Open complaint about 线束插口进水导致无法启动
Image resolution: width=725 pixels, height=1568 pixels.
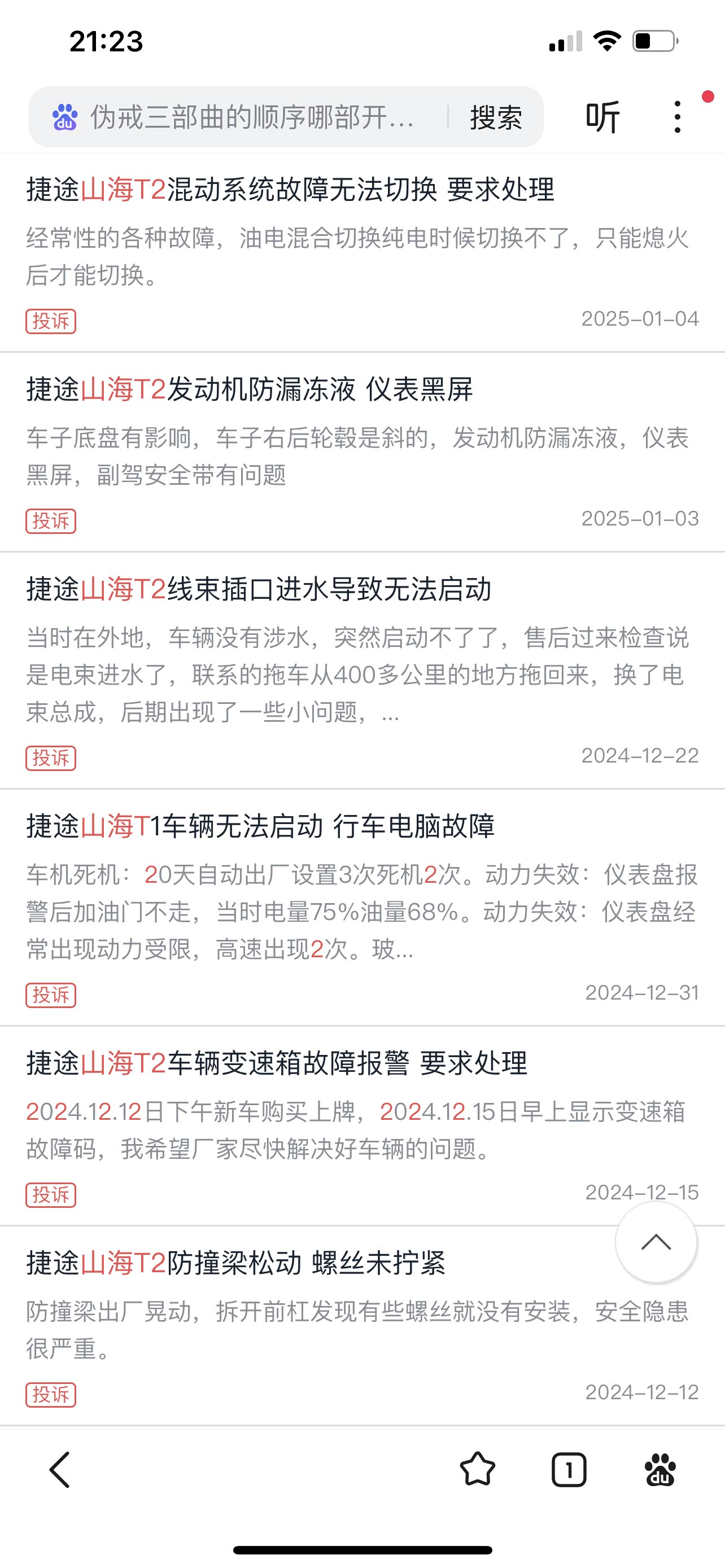click(259, 589)
